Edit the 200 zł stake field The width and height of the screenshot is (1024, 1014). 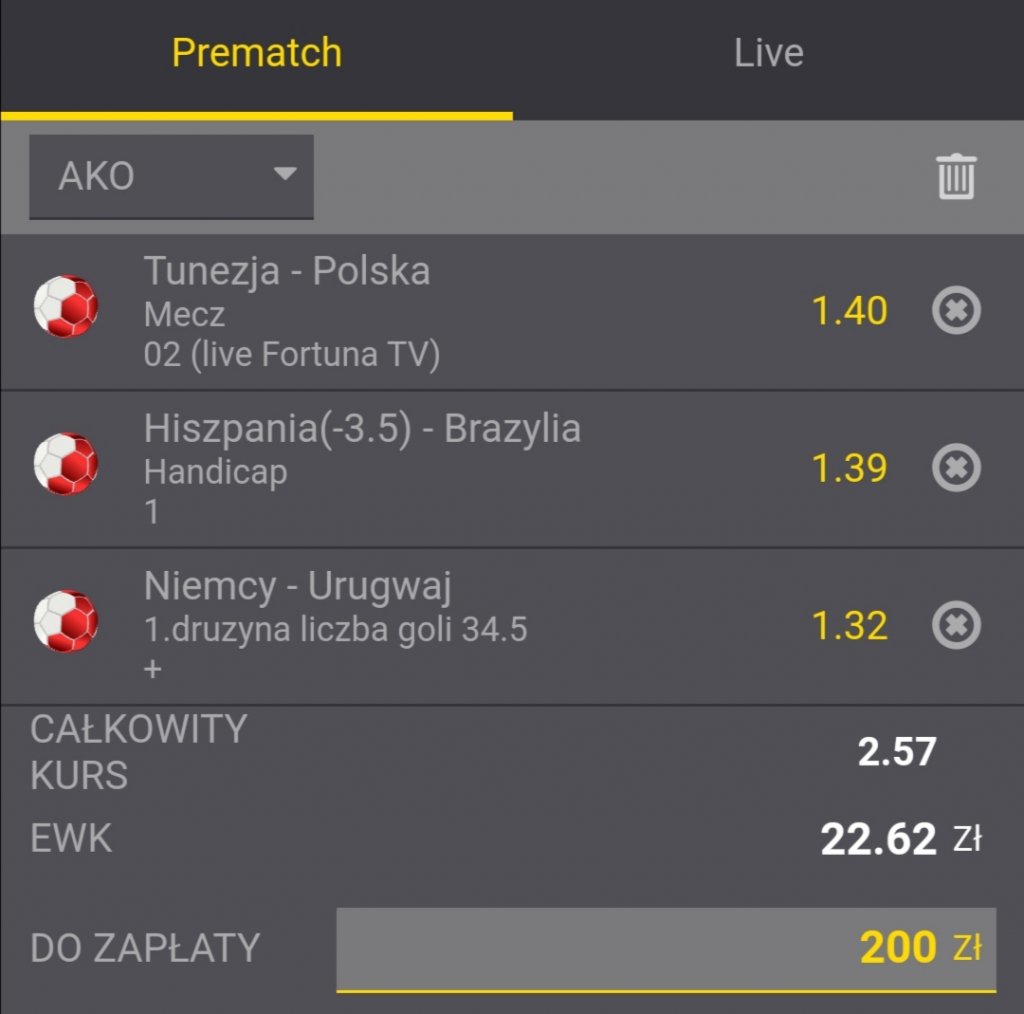coord(666,948)
